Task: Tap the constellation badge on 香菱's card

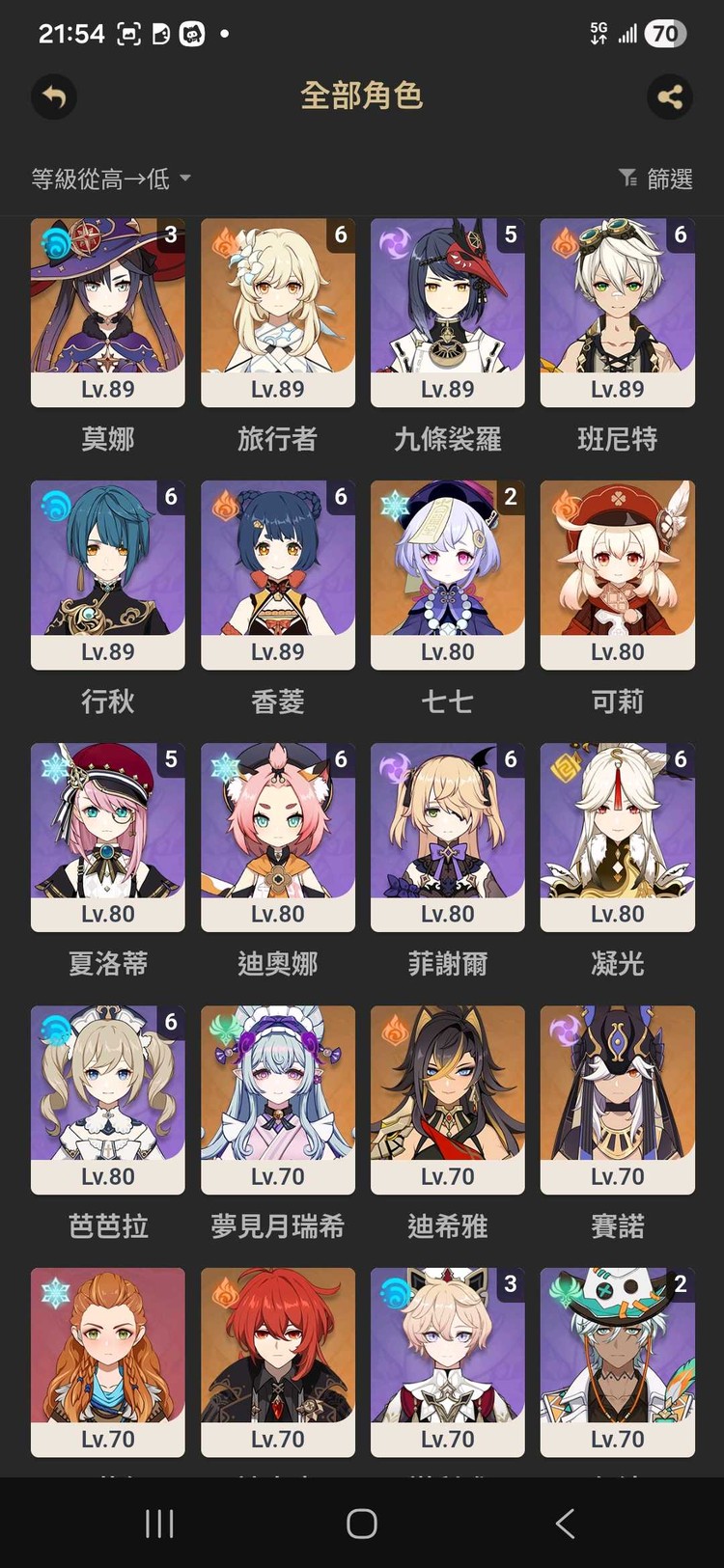Action: click(341, 498)
